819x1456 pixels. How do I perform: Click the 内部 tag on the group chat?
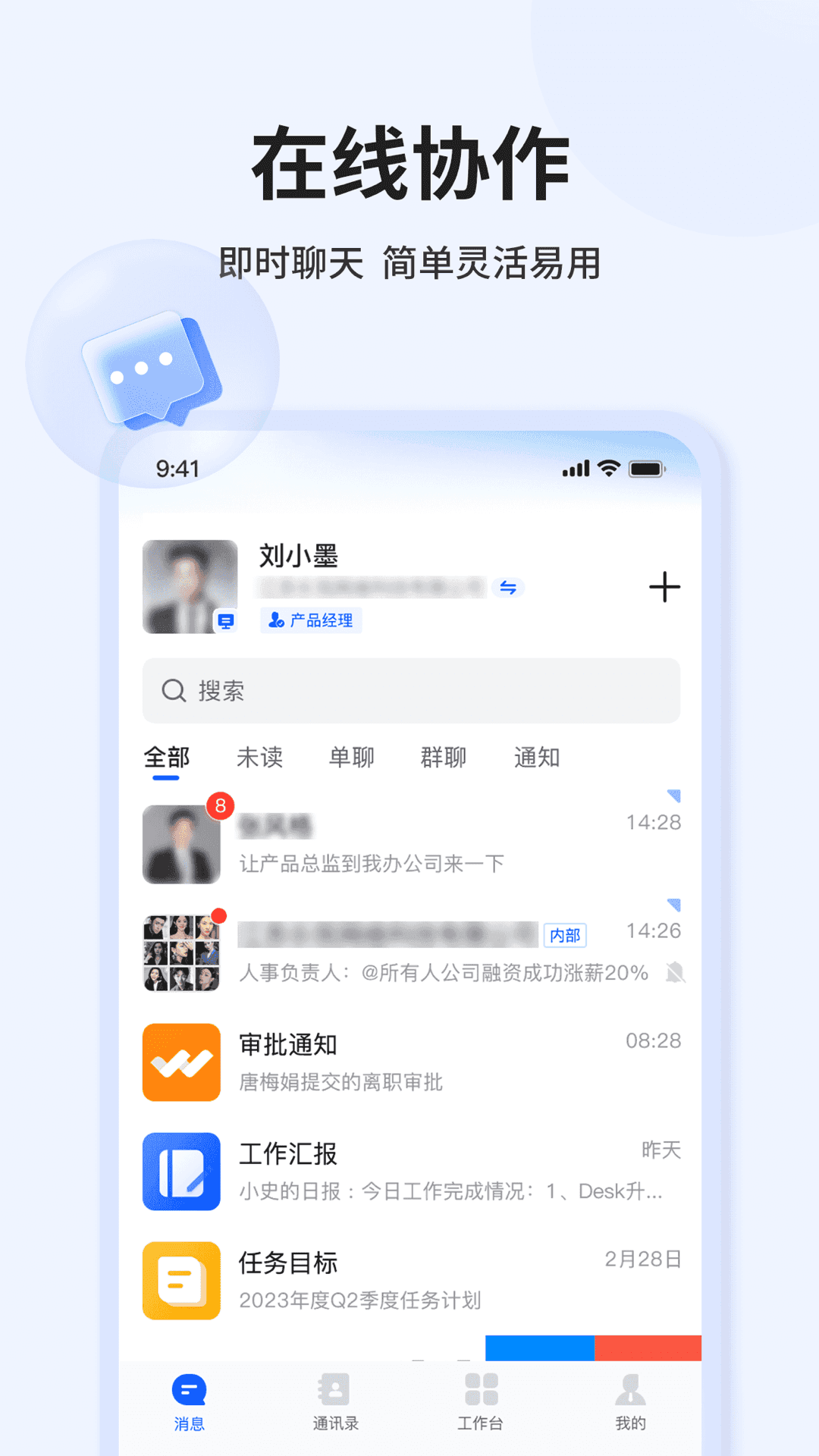(x=564, y=936)
